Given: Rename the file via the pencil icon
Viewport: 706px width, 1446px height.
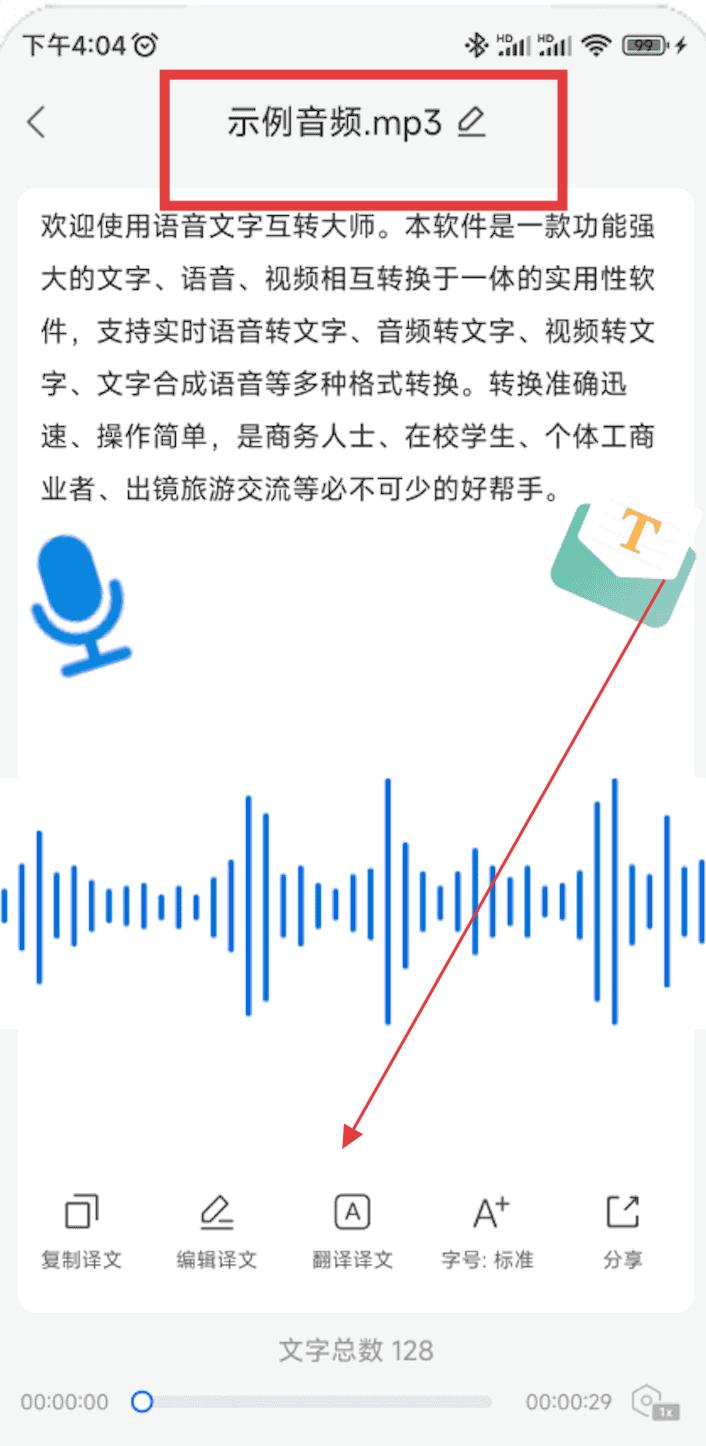Looking at the screenshot, I should tap(471, 123).
